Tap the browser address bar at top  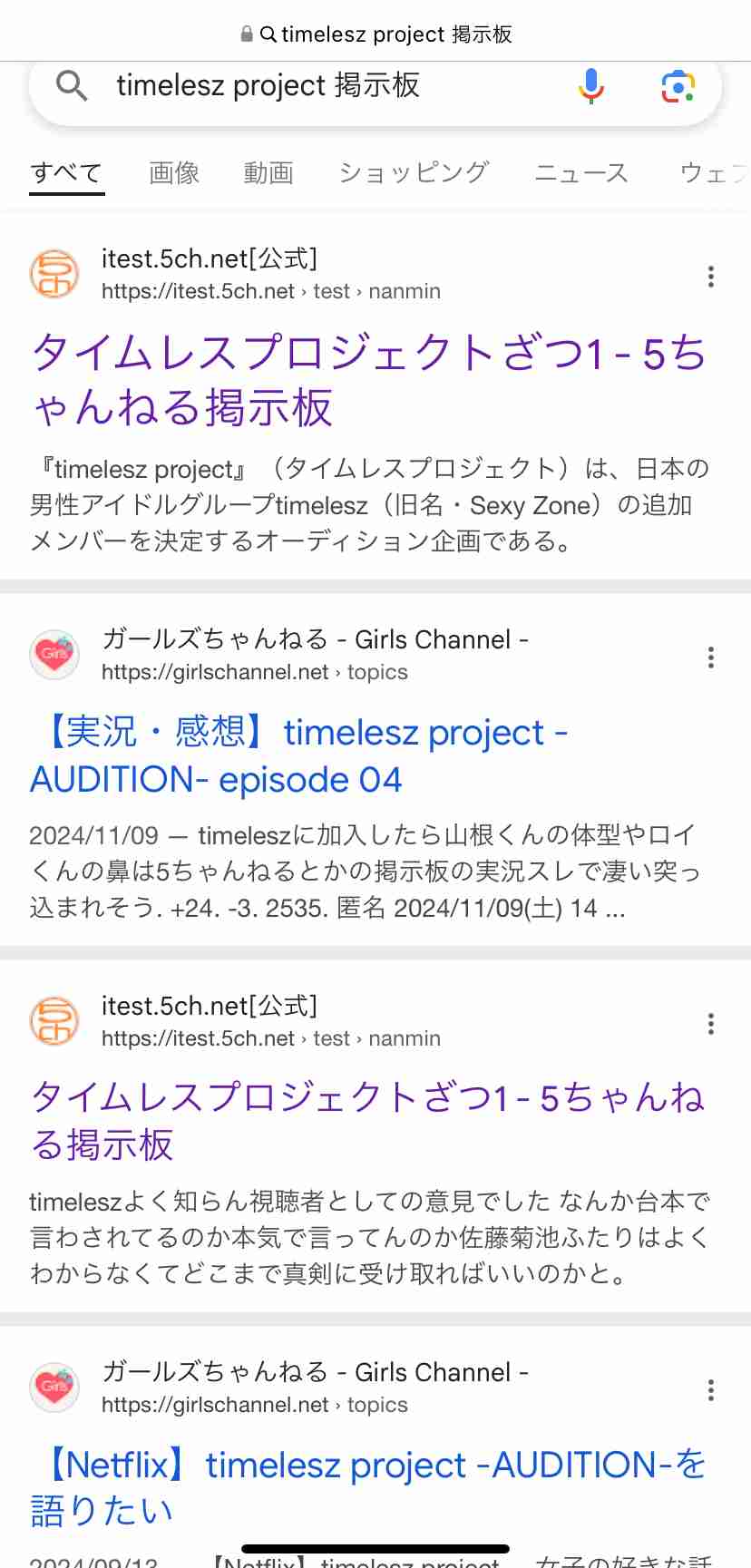pyautogui.click(x=375, y=34)
